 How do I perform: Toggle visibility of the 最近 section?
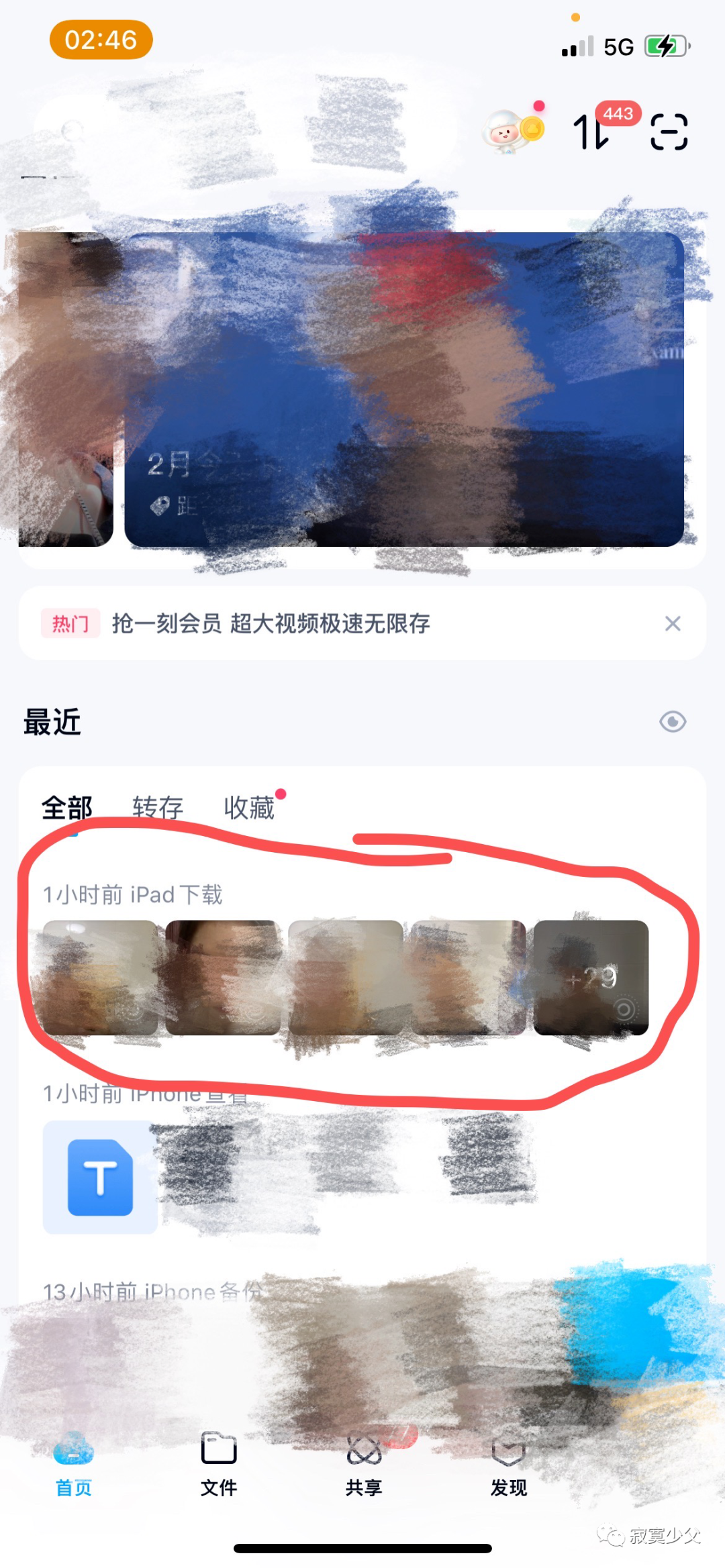[x=673, y=722]
